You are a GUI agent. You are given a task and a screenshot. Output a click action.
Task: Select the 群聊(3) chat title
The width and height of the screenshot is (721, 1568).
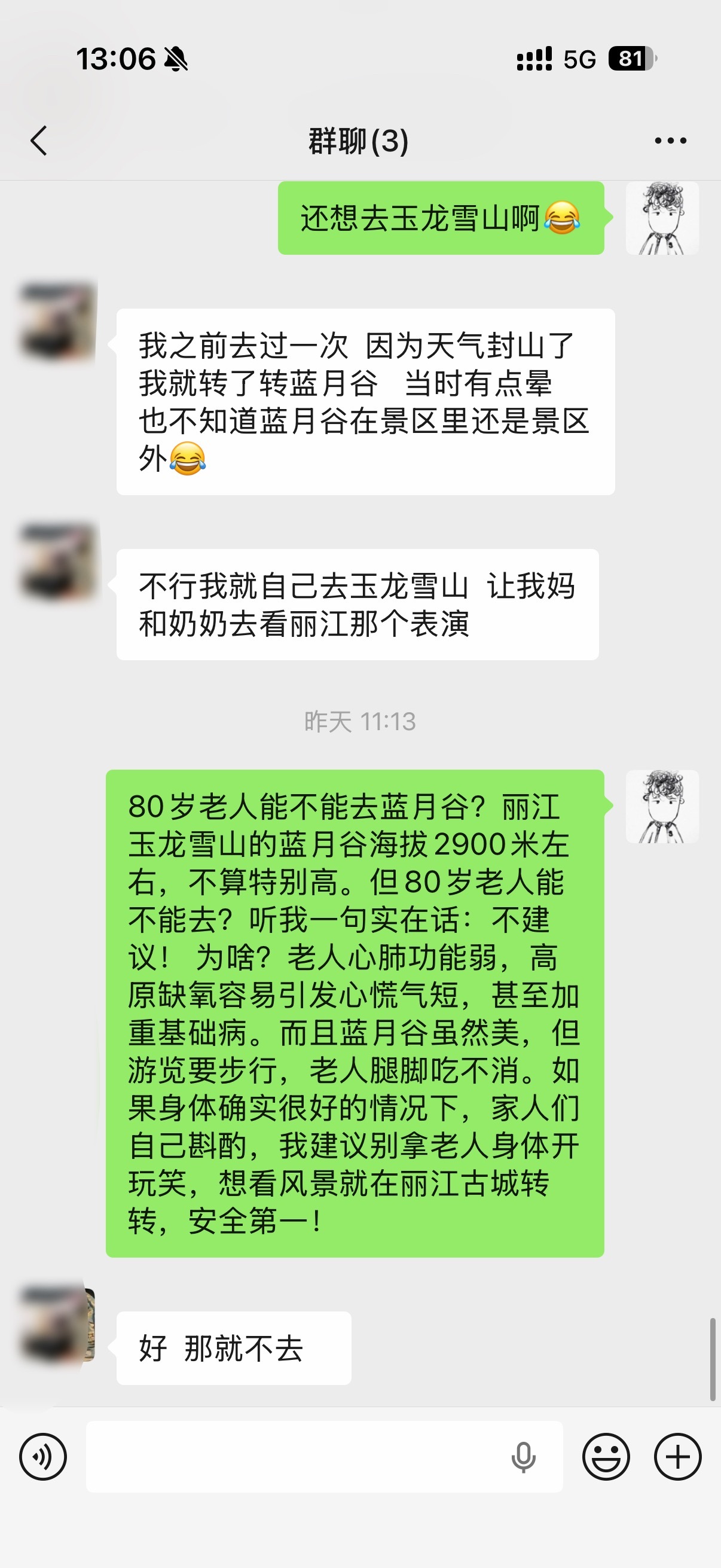[359, 141]
